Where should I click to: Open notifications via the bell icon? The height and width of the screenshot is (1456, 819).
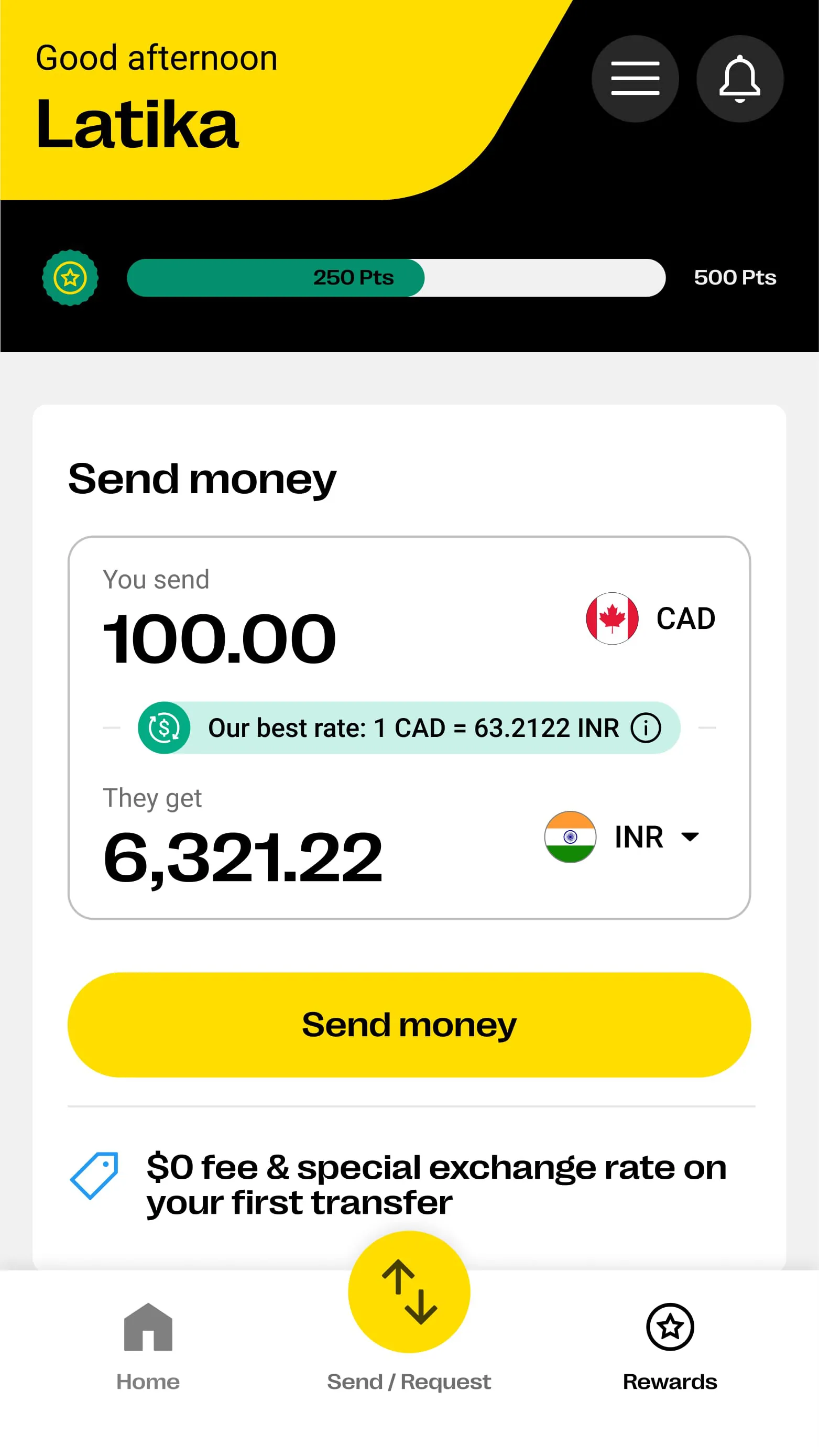(x=739, y=79)
